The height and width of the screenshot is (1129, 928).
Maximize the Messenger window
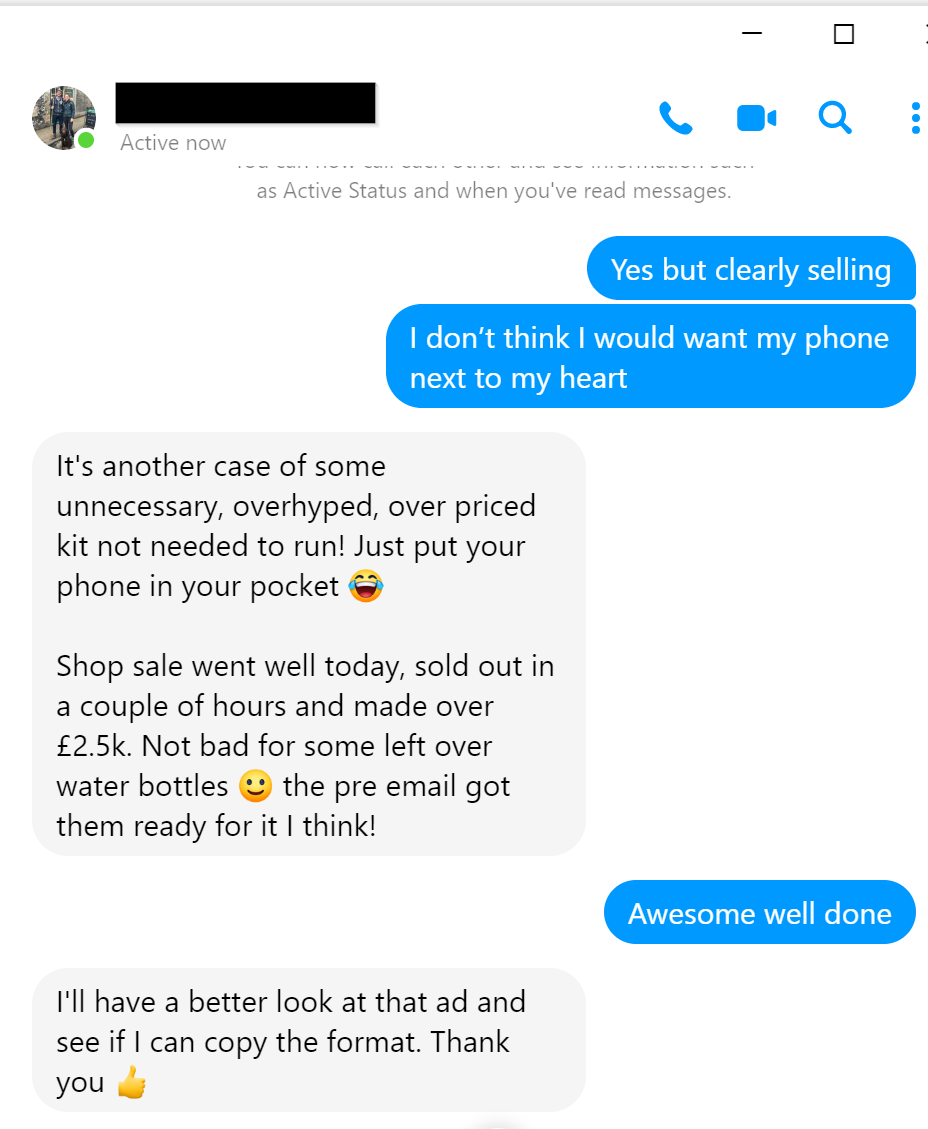coord(844,34)
